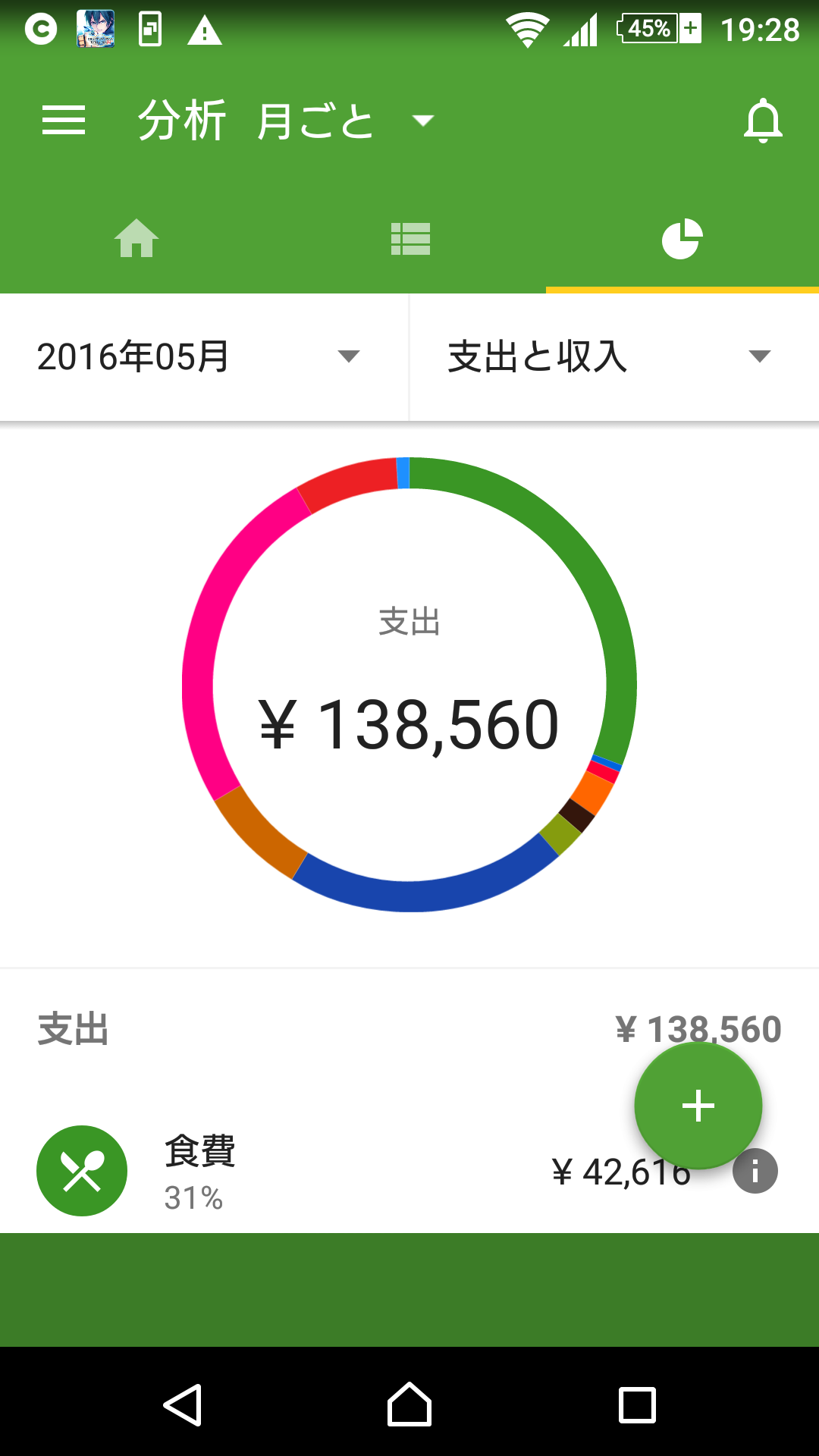Switch to the home tab

pyautogui.click(x=136, y=239)
